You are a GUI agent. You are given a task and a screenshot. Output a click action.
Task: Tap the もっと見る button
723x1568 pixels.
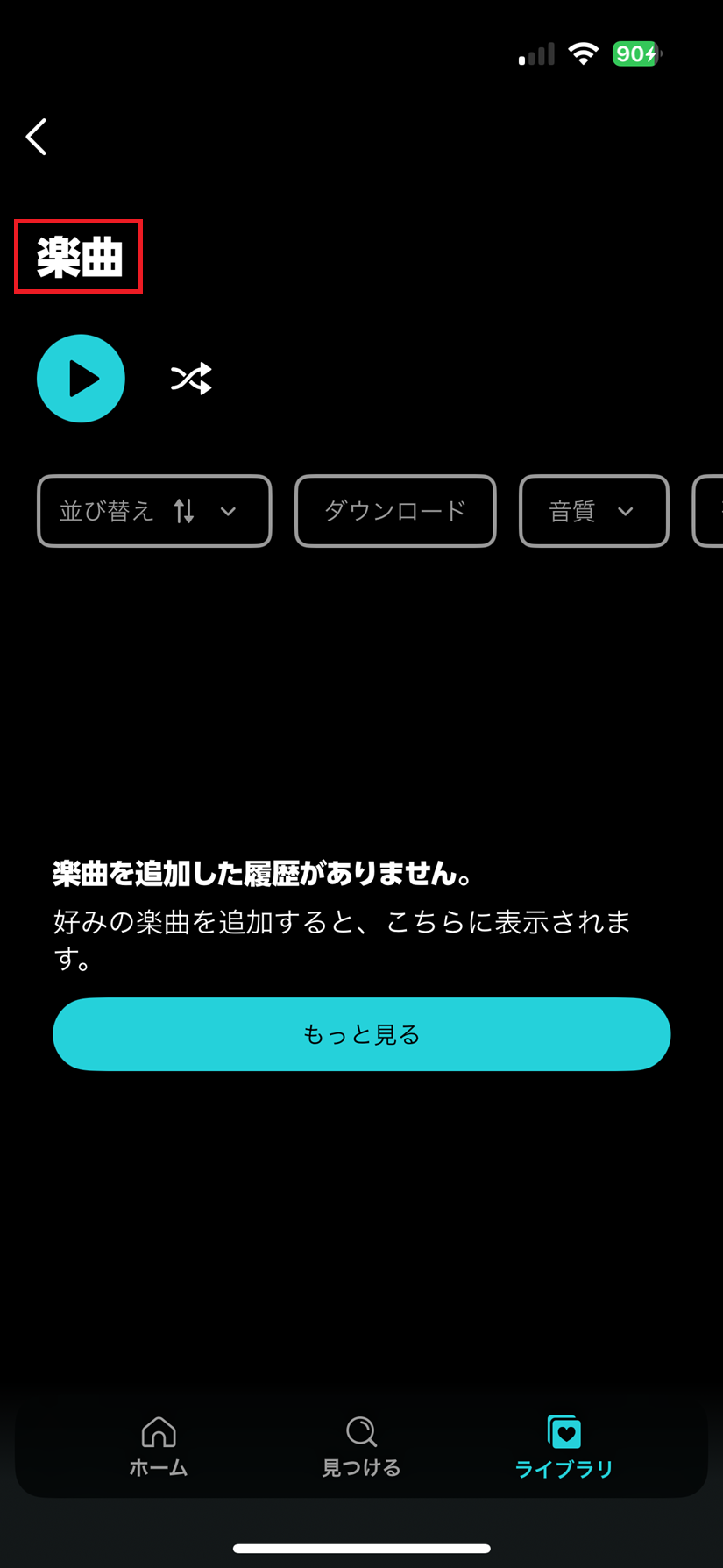[362, 1034]
